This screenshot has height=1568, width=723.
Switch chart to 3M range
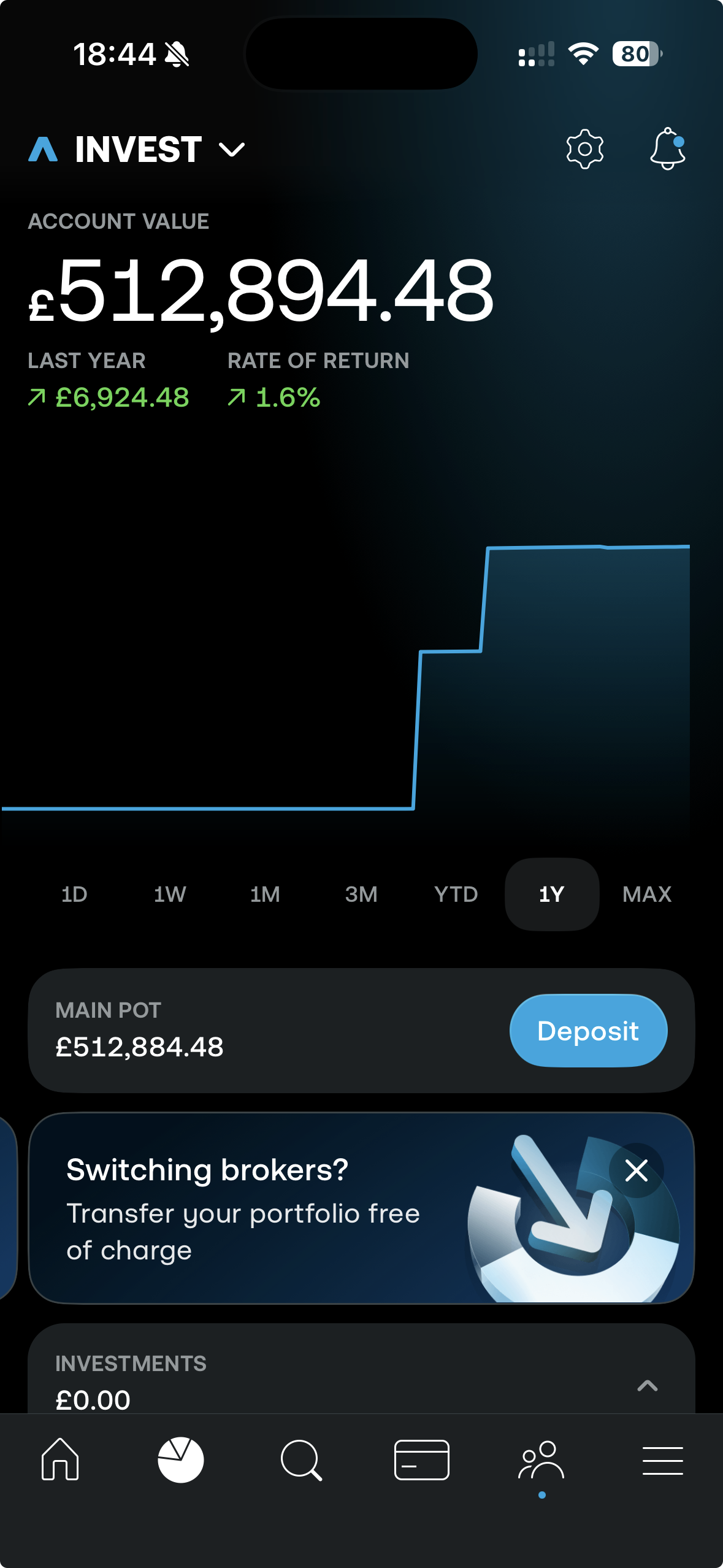coord(361,894)
